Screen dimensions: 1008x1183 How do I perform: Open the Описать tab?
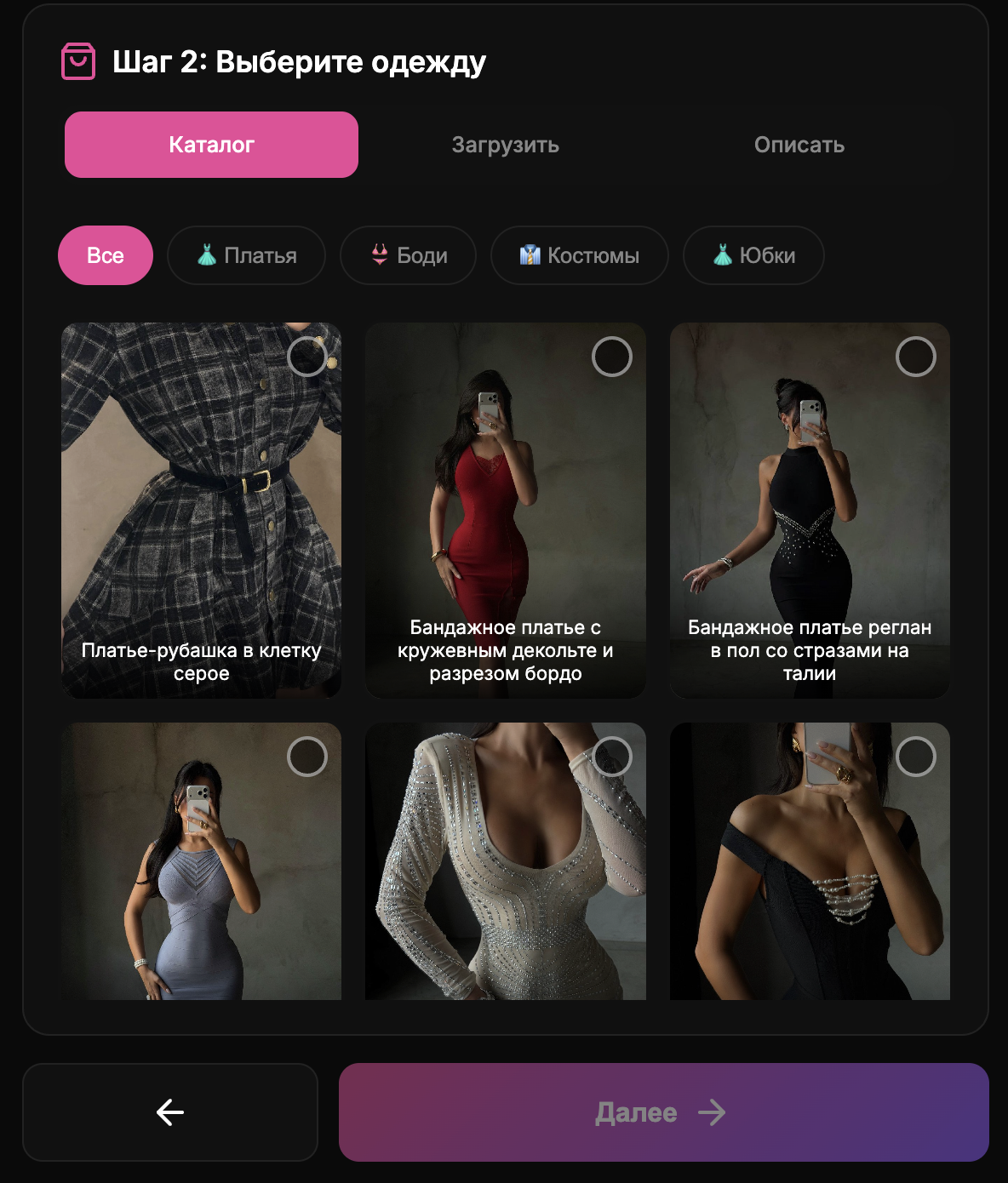point(799,145)
